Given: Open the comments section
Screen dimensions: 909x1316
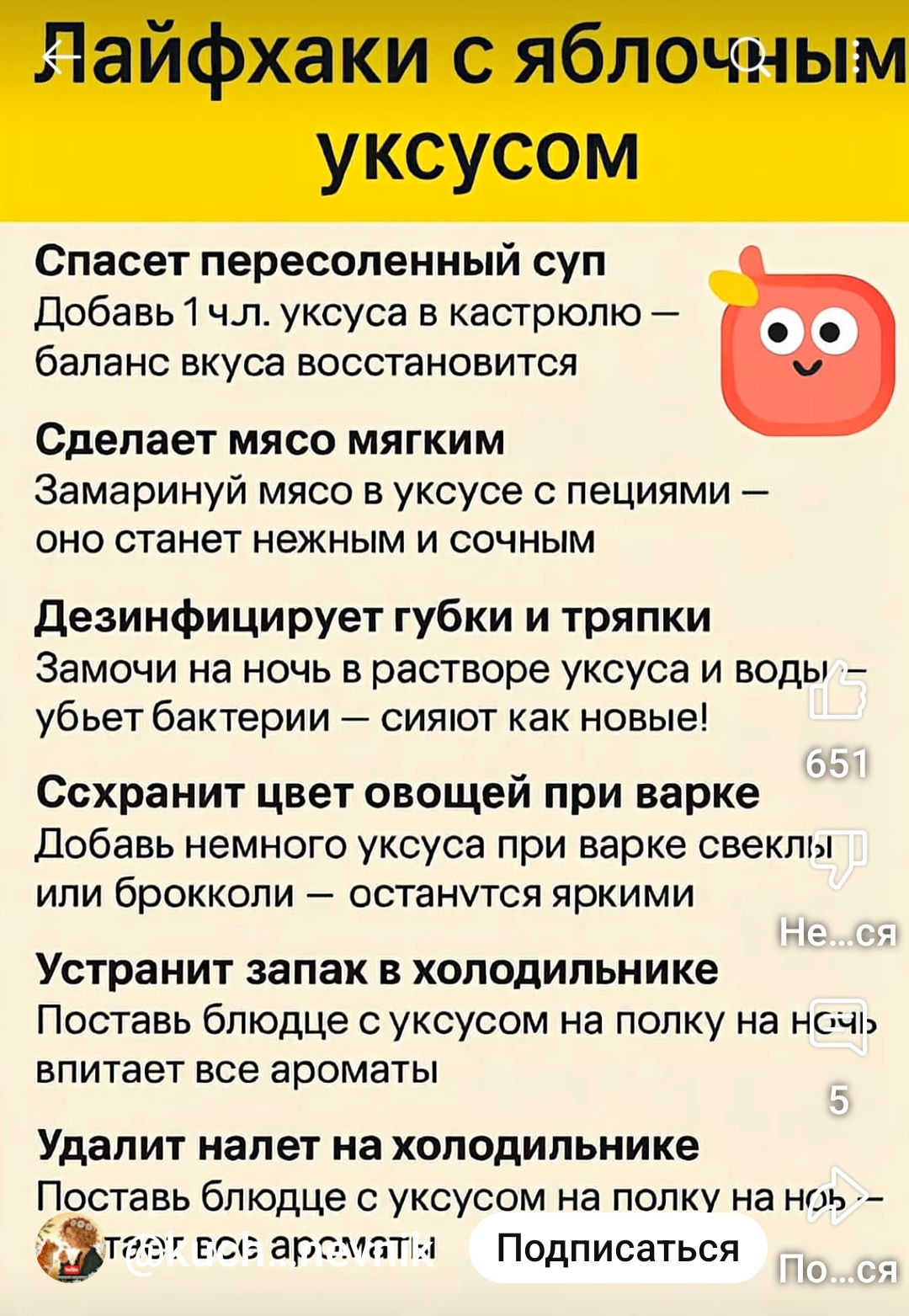Looking at the screenshot, I should pyautogui.click(x=837, y=1027).
